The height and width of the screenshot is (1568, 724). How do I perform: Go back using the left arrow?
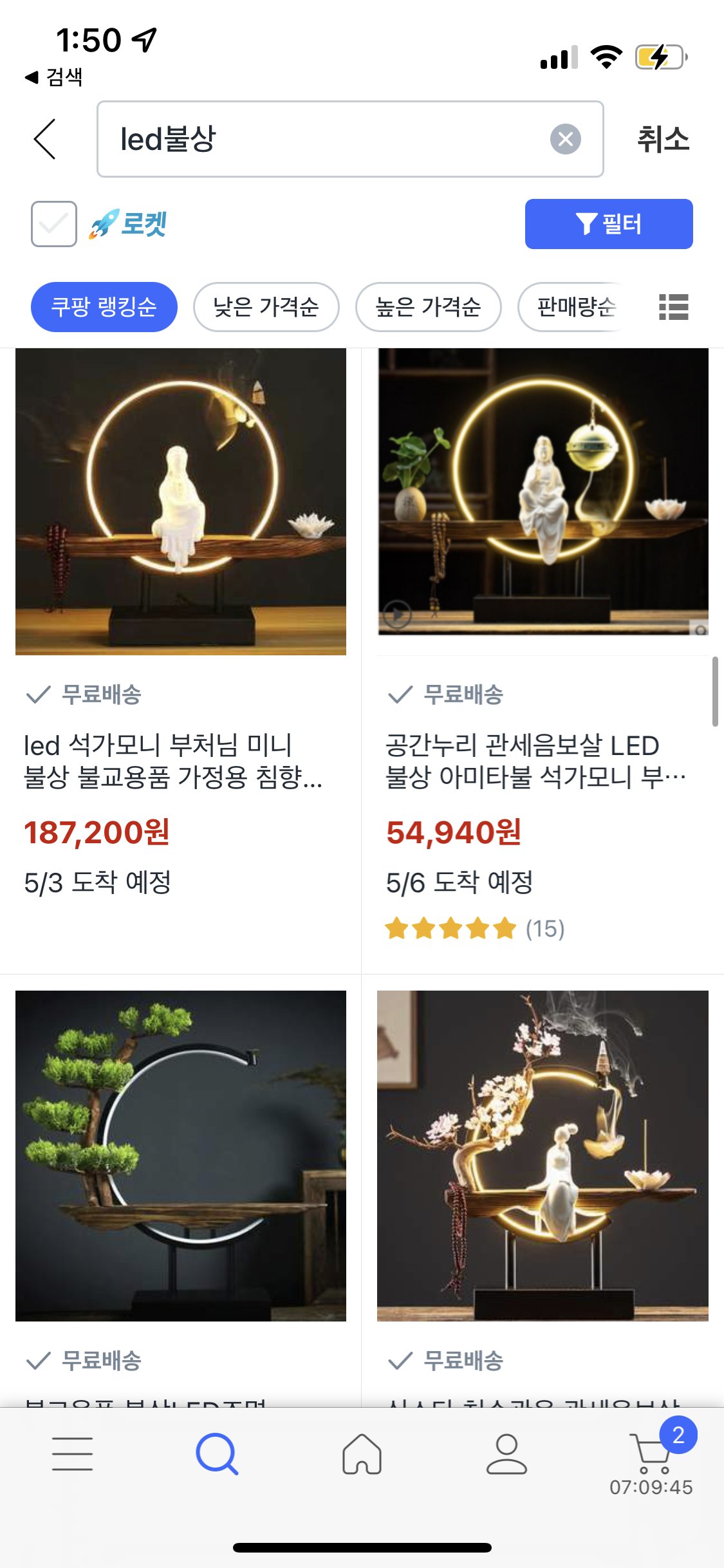click(45, 139)
